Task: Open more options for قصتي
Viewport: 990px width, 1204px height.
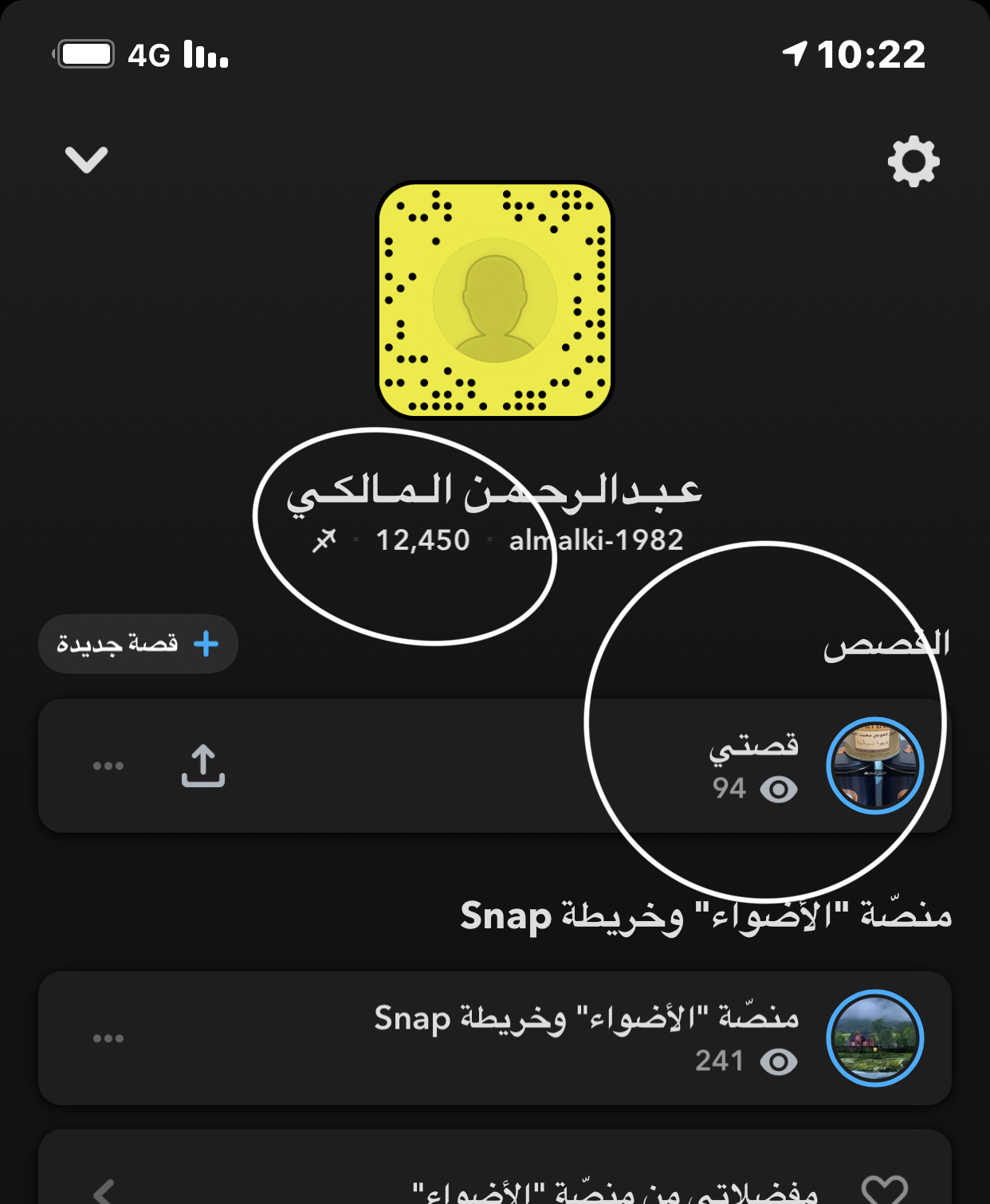Action: (108, 766)
